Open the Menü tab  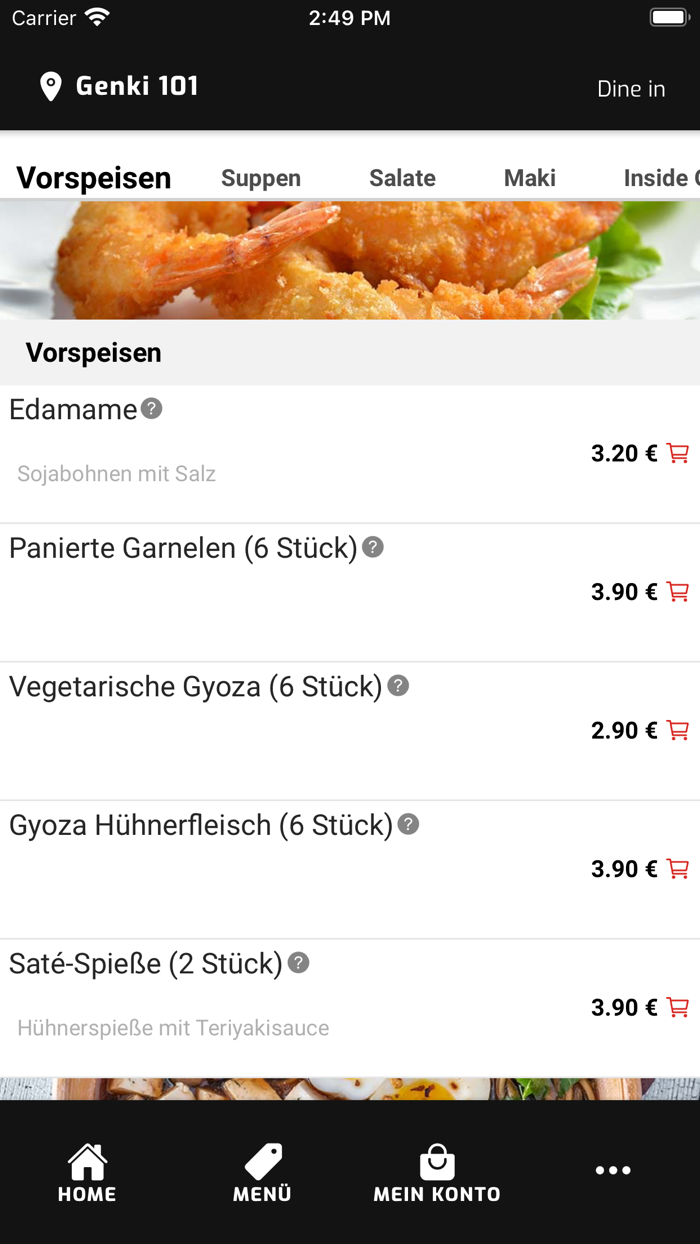coord(262,1172)
